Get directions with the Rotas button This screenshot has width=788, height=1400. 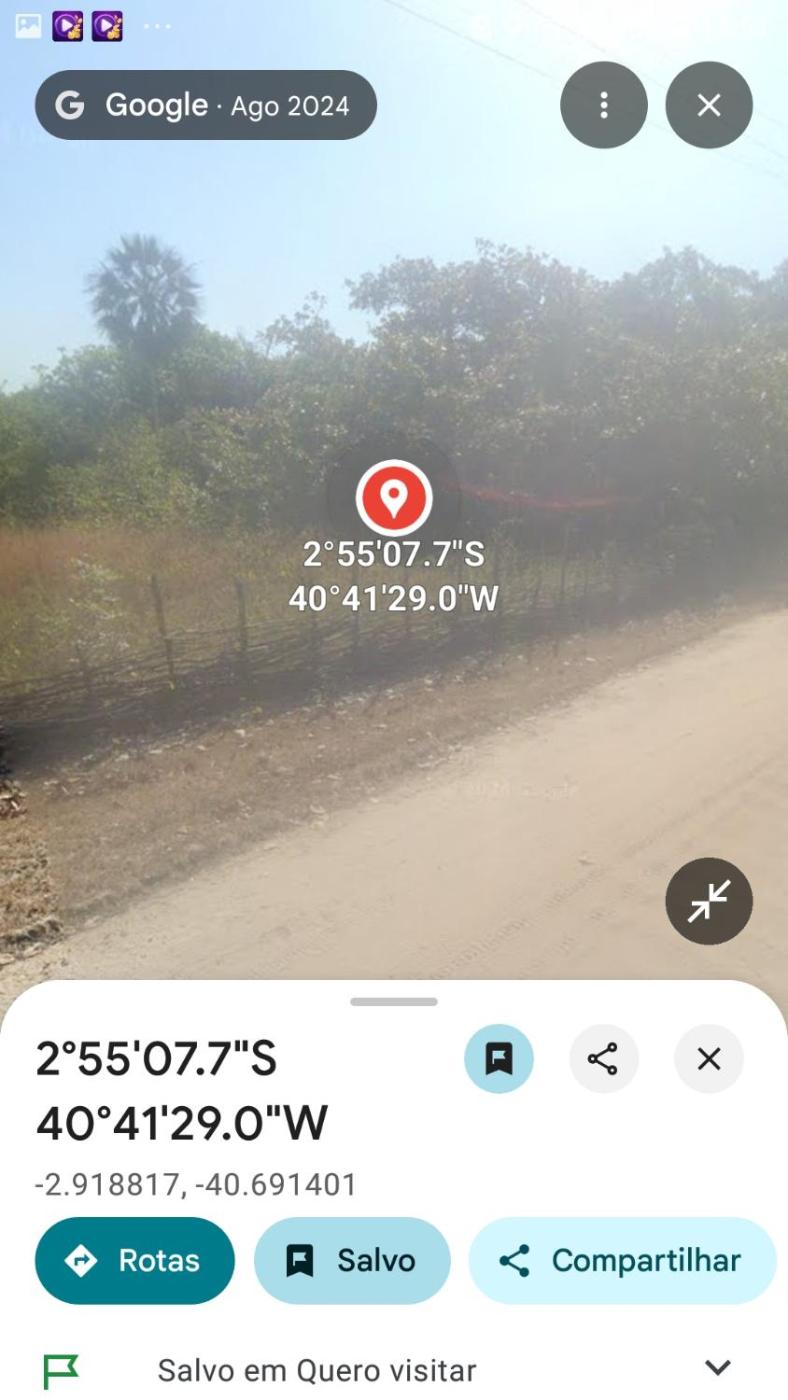135,1260
